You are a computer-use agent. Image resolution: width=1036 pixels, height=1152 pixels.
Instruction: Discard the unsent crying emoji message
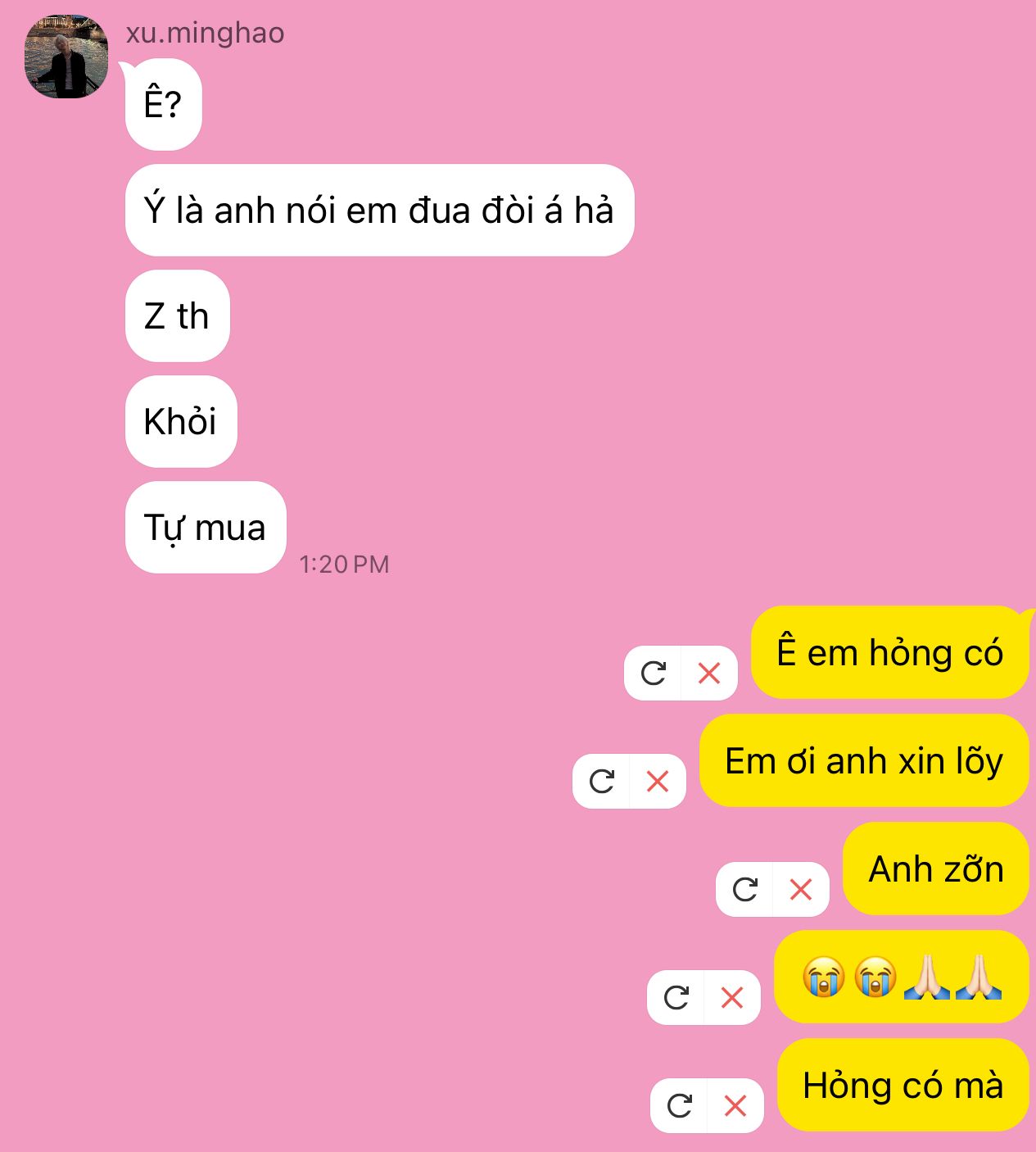[x=732, y=998]
